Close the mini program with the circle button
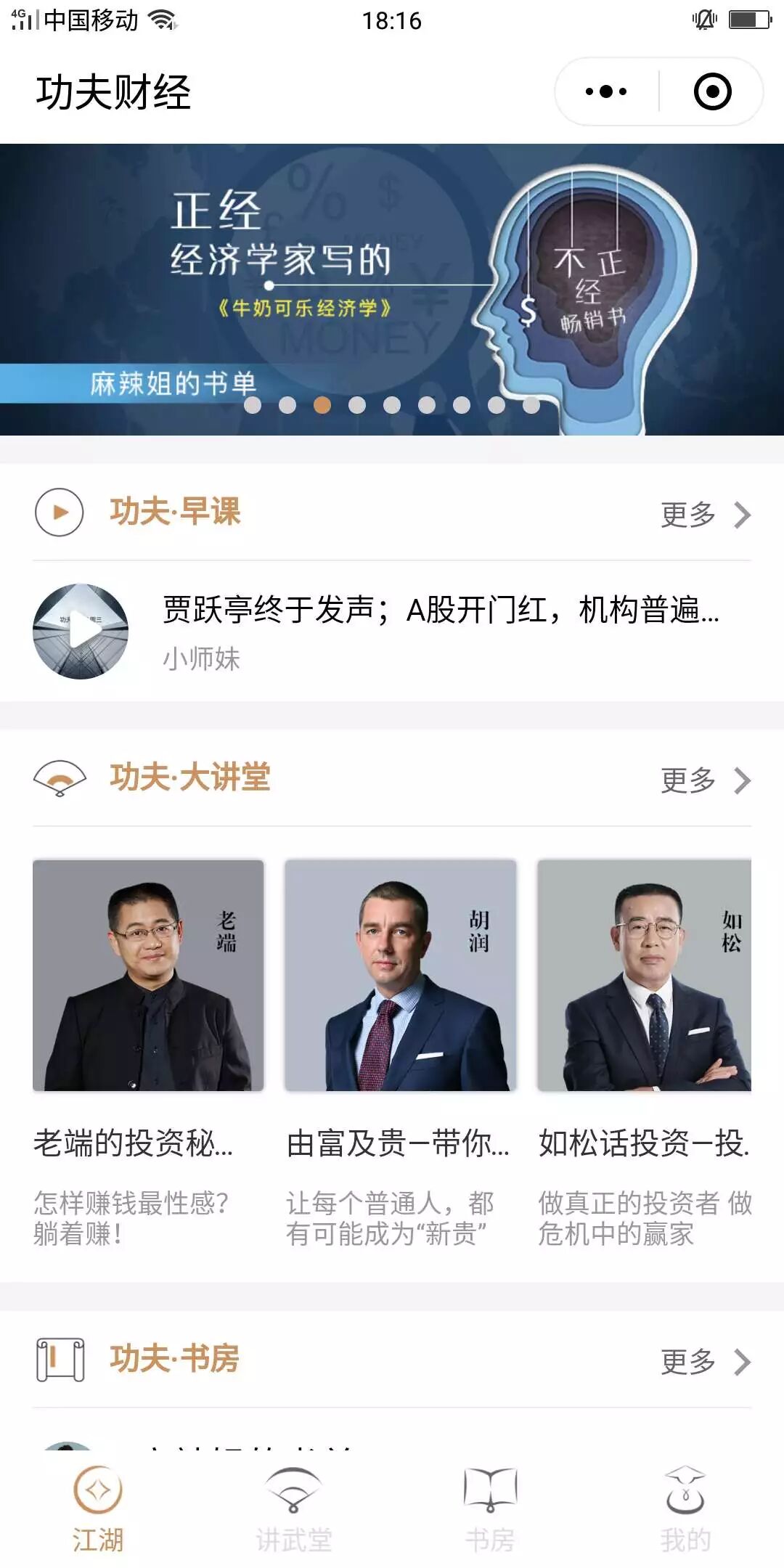 [x=712, y=92]
